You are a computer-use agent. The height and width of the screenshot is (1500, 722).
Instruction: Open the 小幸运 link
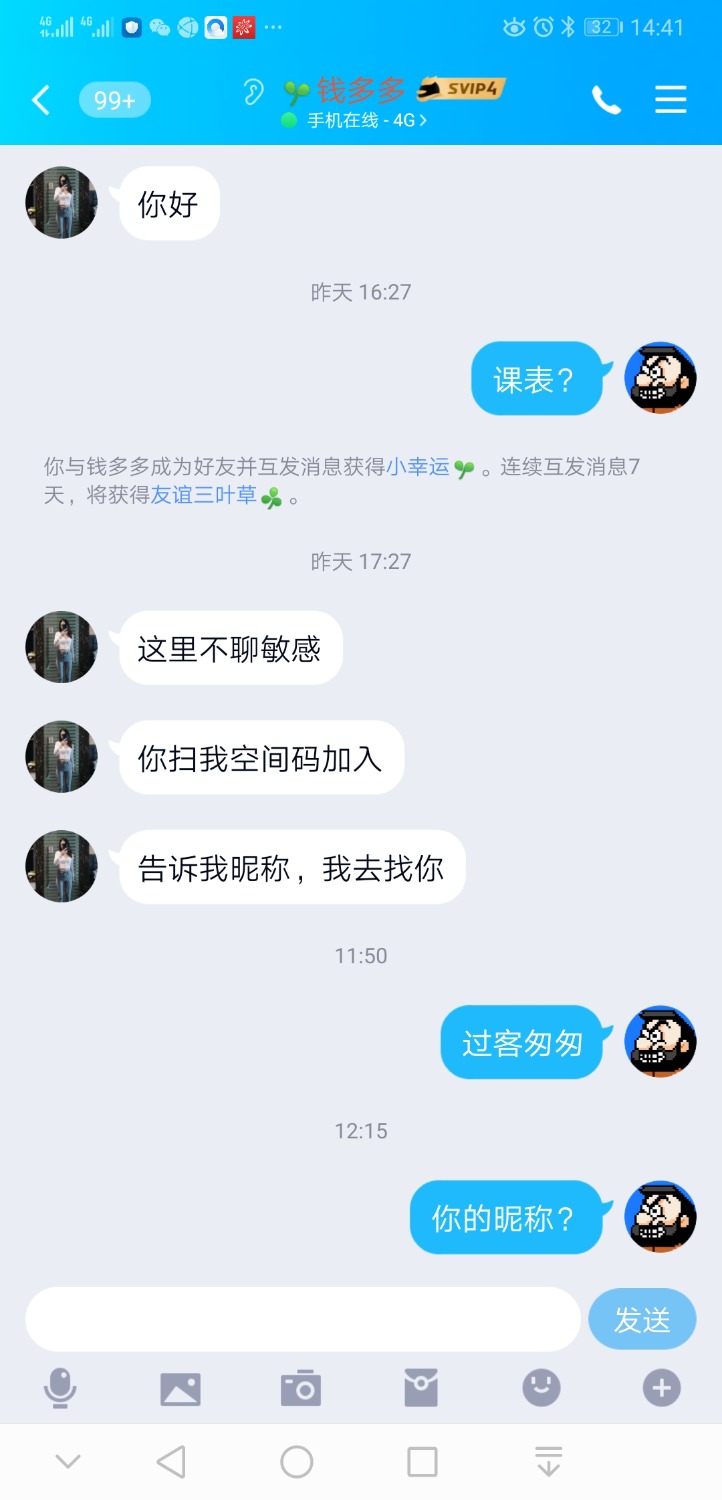[418, 467]
